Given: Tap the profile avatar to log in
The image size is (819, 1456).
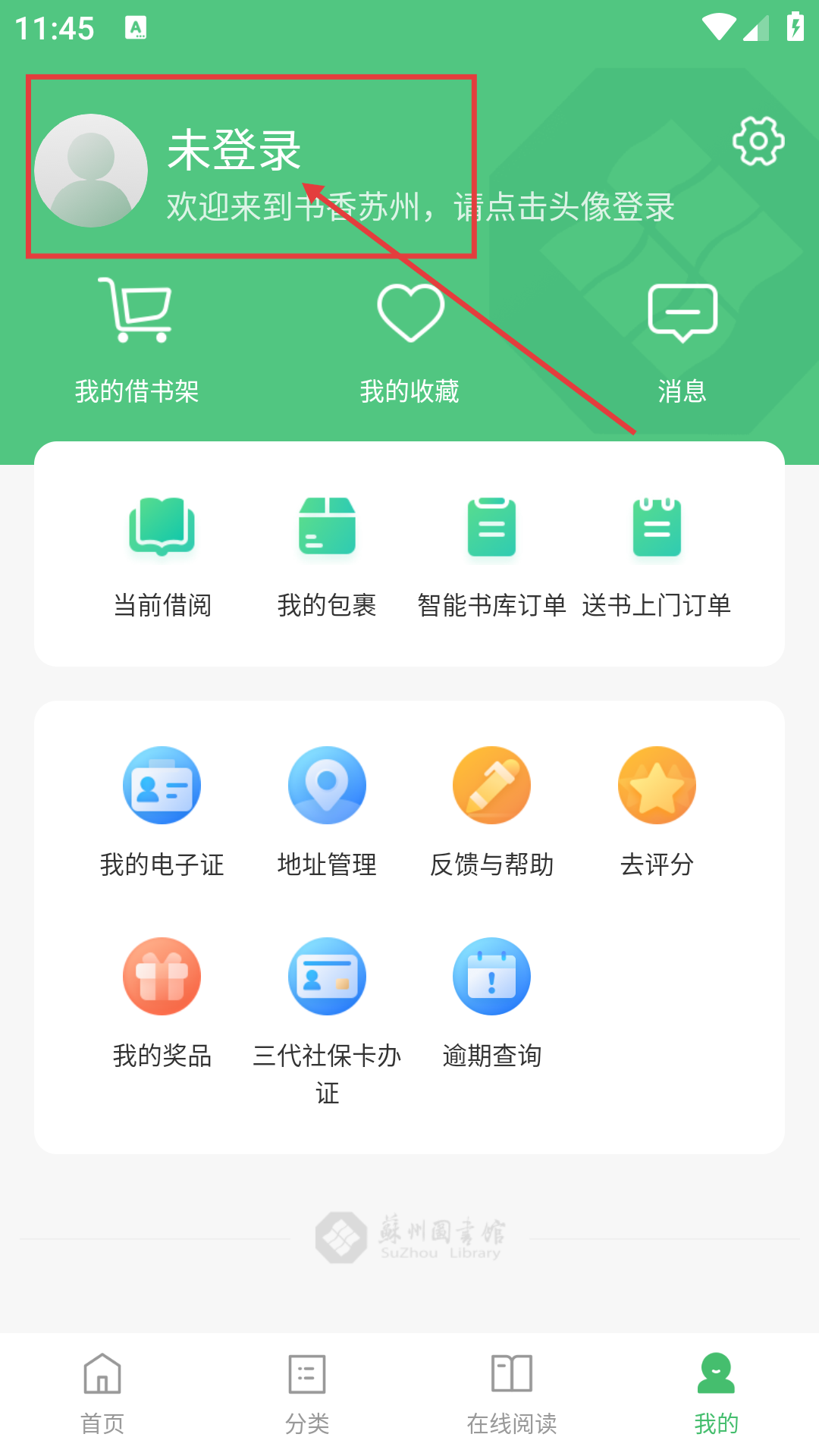Looking at the screenshot, I should point(91,171).
